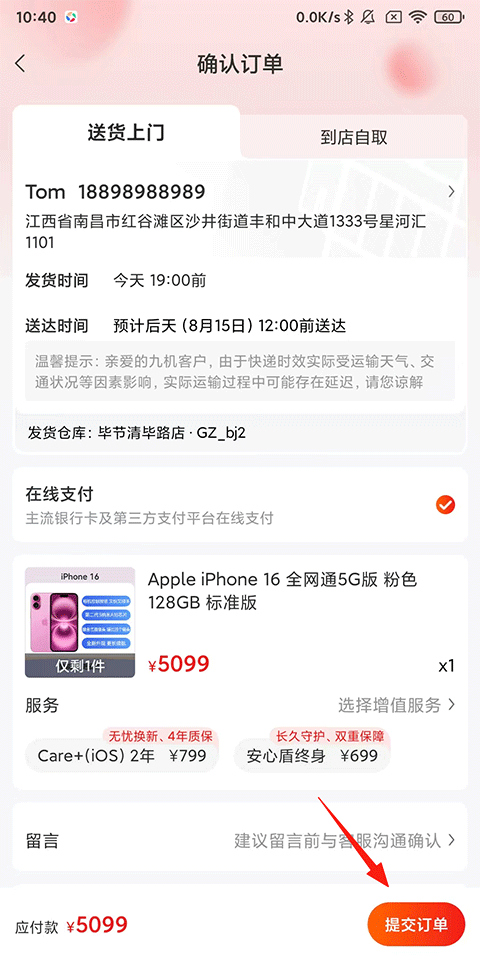Open the iPhone 16 product thumbnail
The height and width of the screenshot is (960, 480).
(80, 622)
